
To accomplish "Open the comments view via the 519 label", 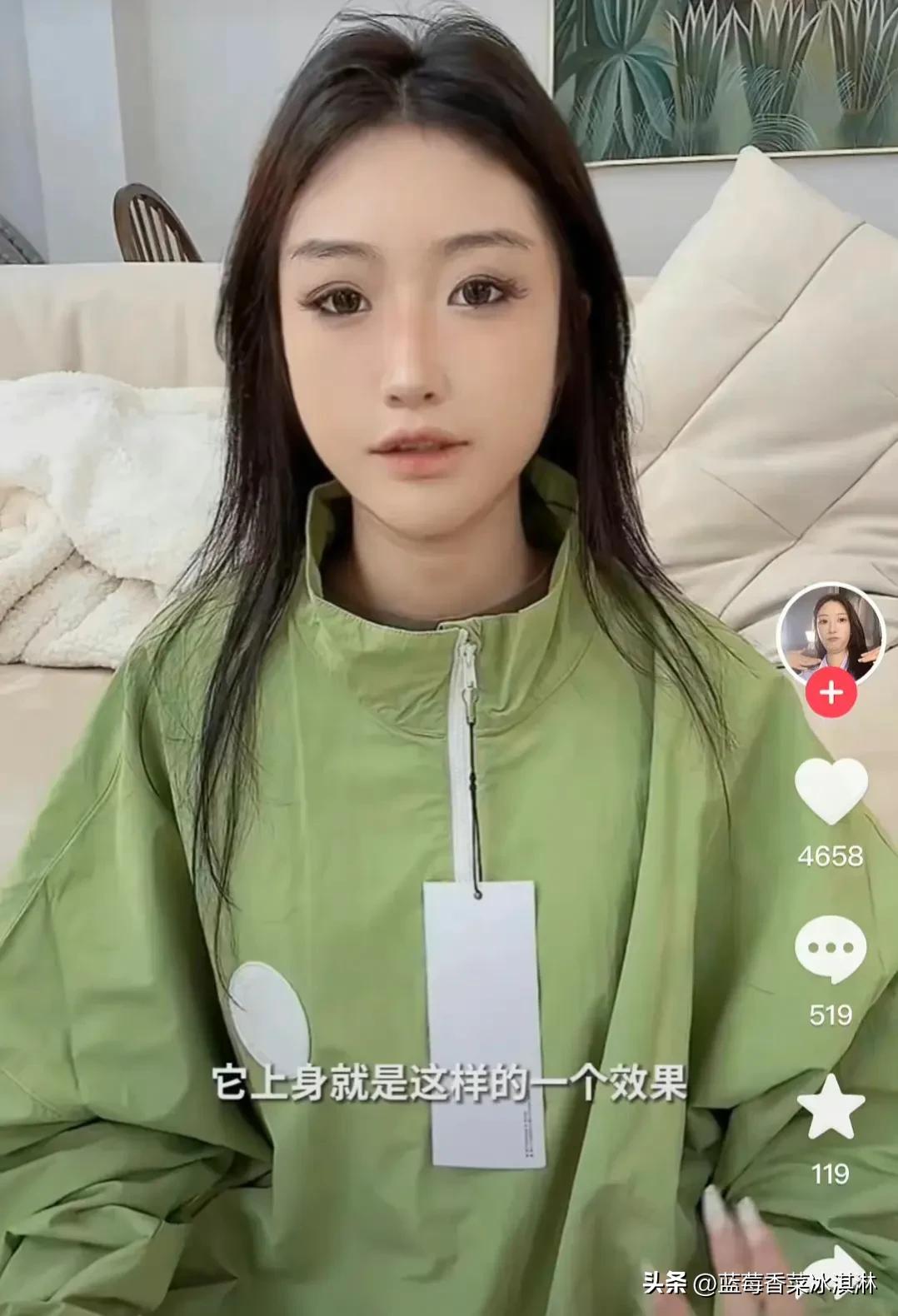I will (x=831, y=1014).
